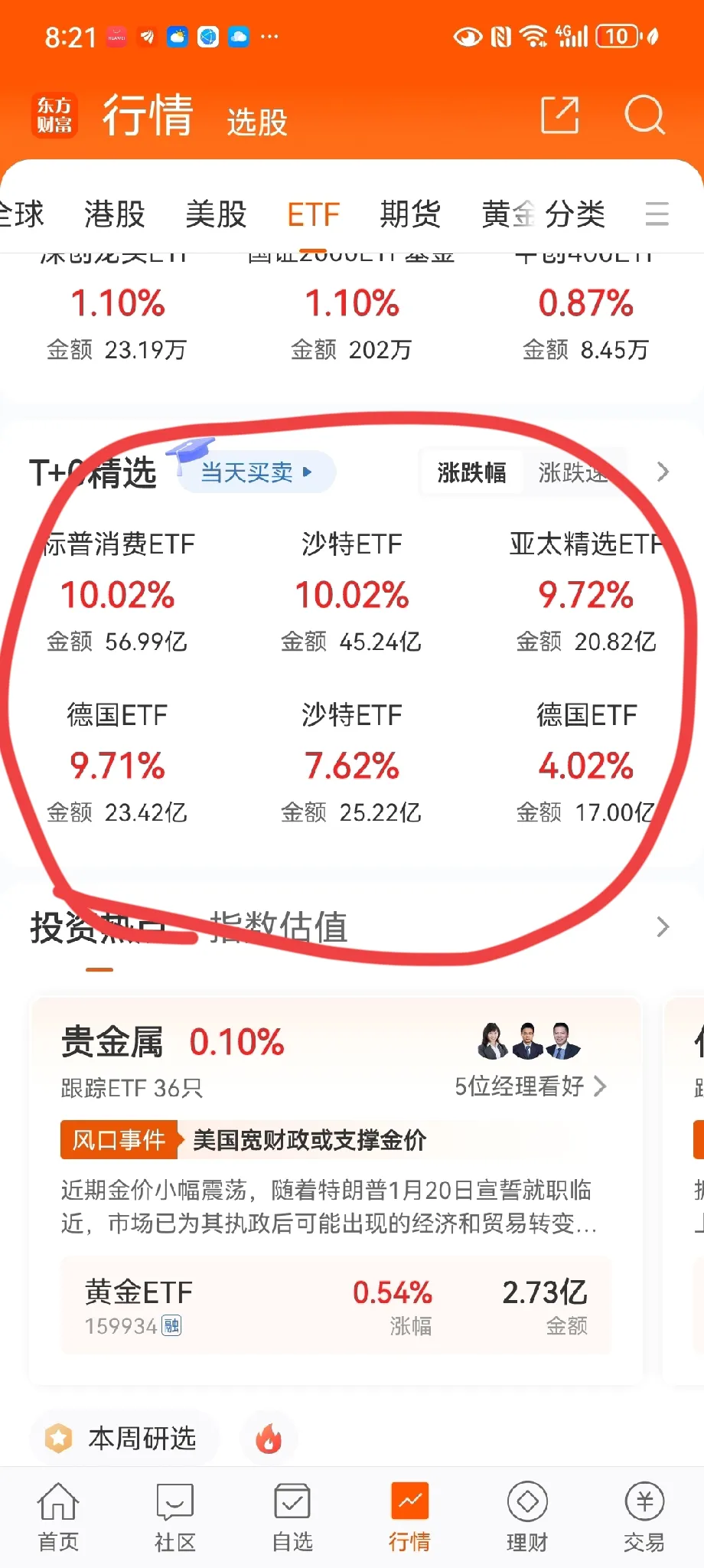Screen dimensions: 704x1568
Task: Tap the share/forward icon in the header
Action: (x=559, y=116)
